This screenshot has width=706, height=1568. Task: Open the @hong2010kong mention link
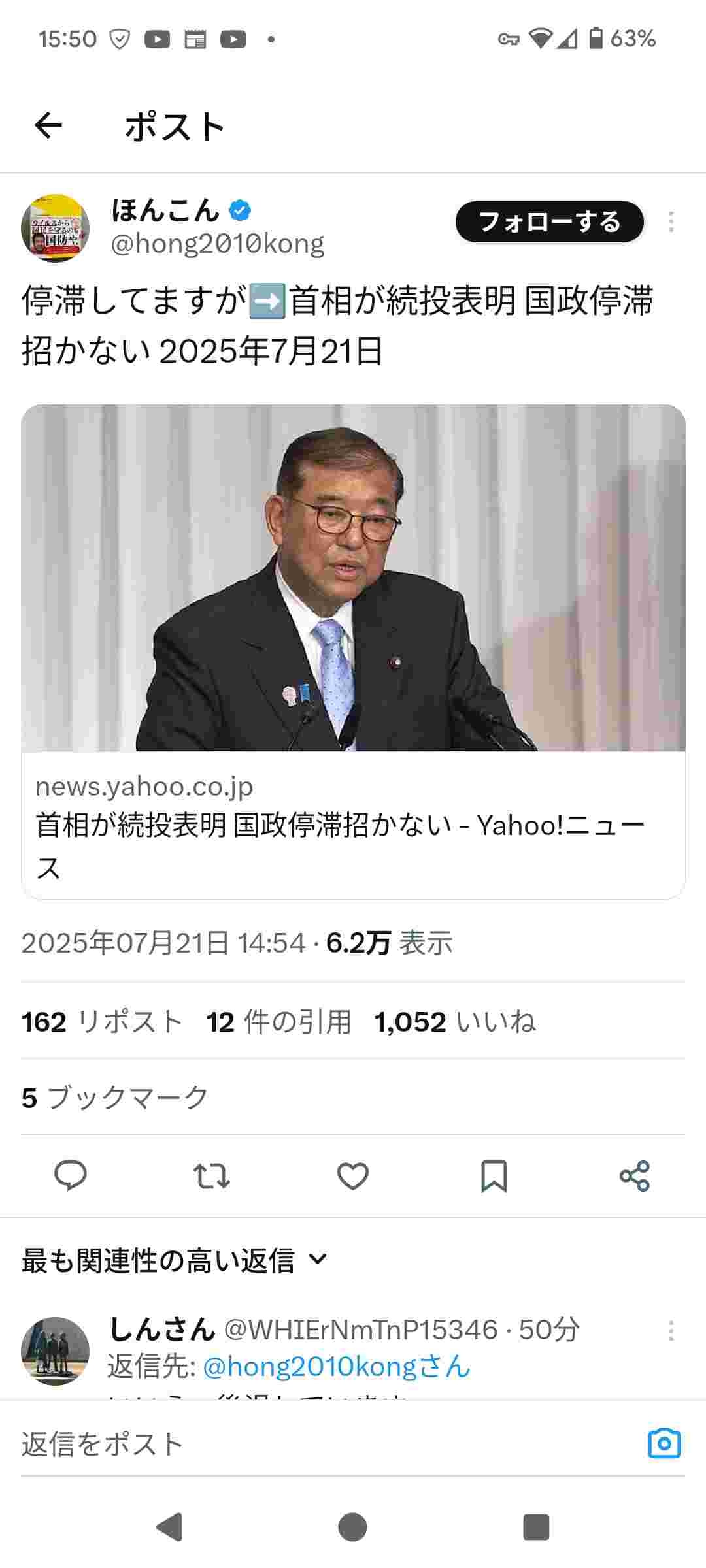(x=336, y=1367)
